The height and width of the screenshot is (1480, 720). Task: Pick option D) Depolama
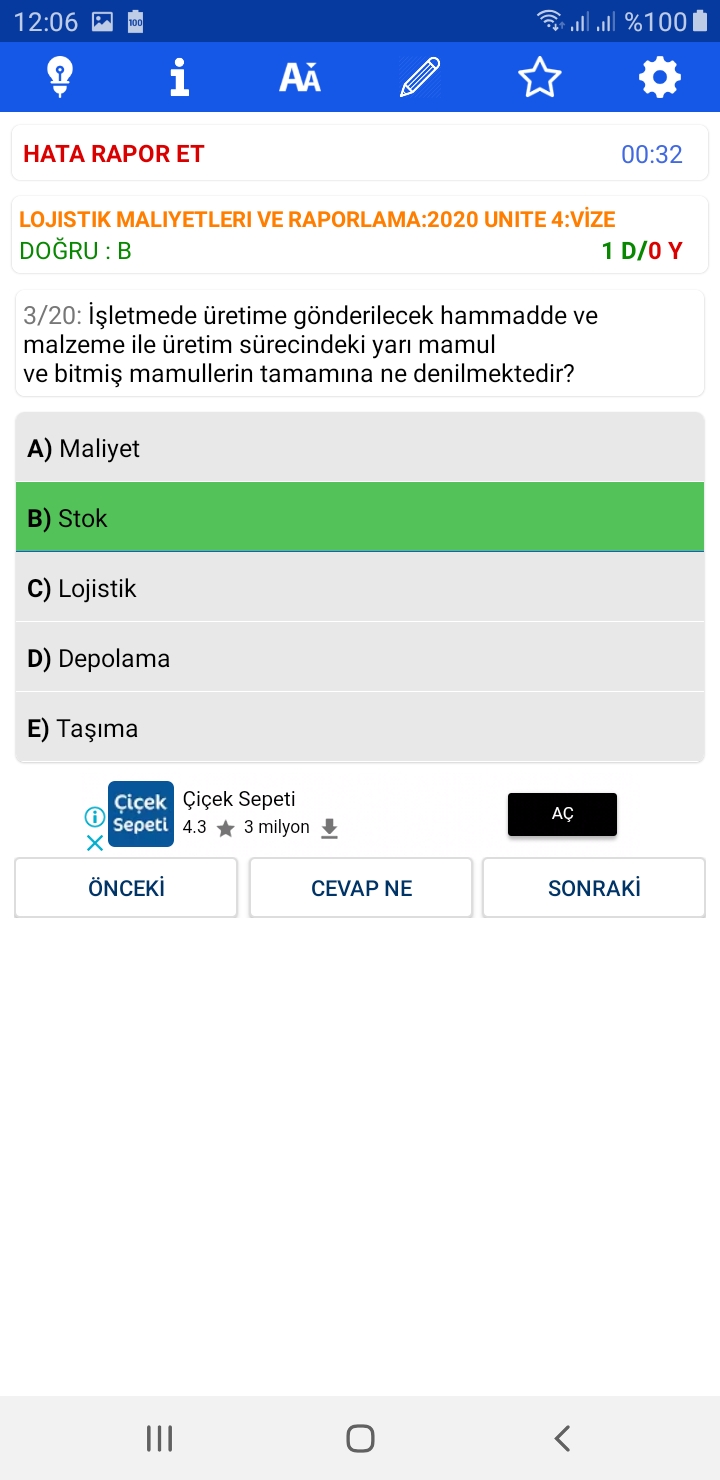(x=360, y=658)
